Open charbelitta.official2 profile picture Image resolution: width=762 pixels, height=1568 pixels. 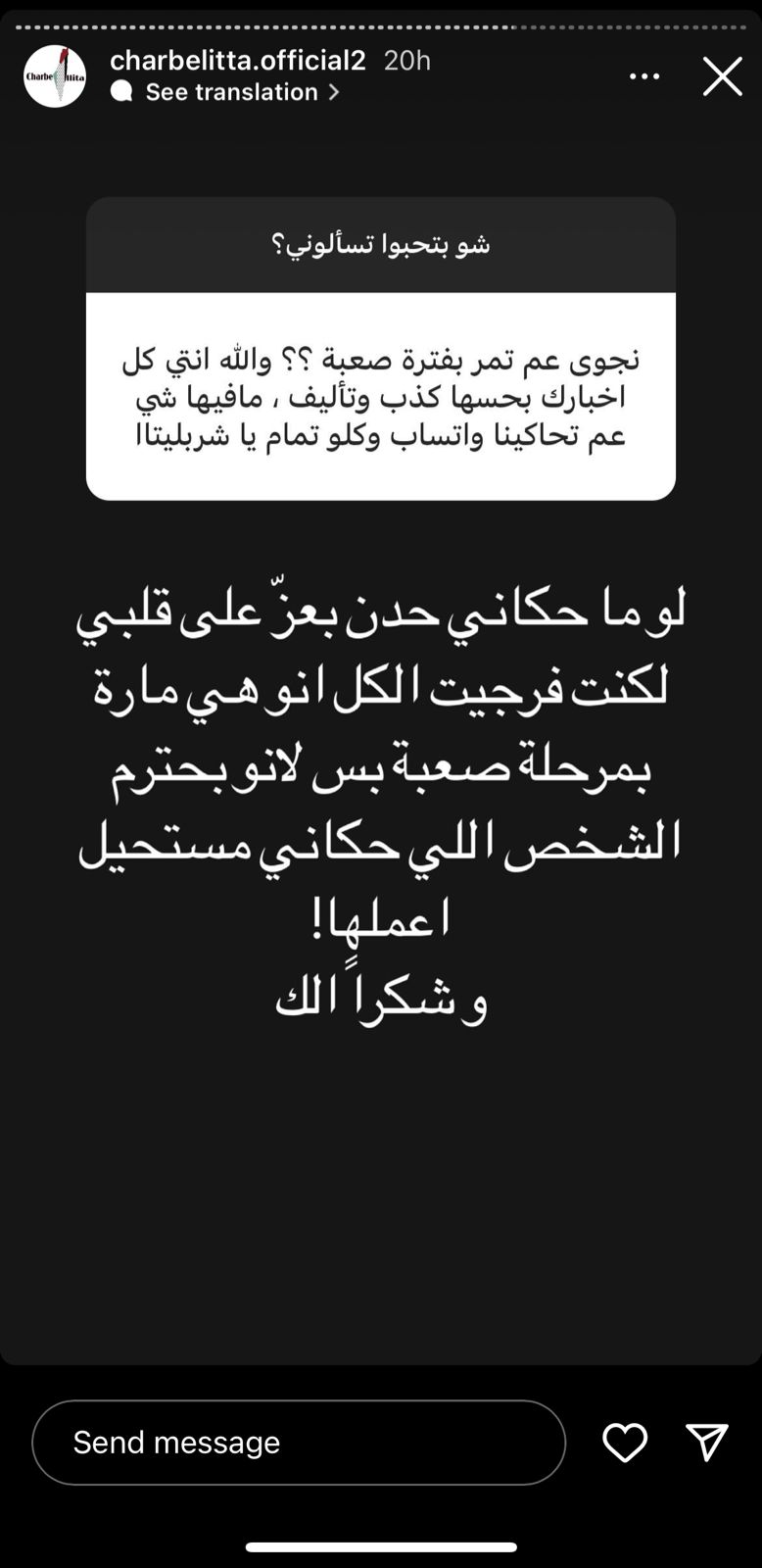tap(55, 76)
